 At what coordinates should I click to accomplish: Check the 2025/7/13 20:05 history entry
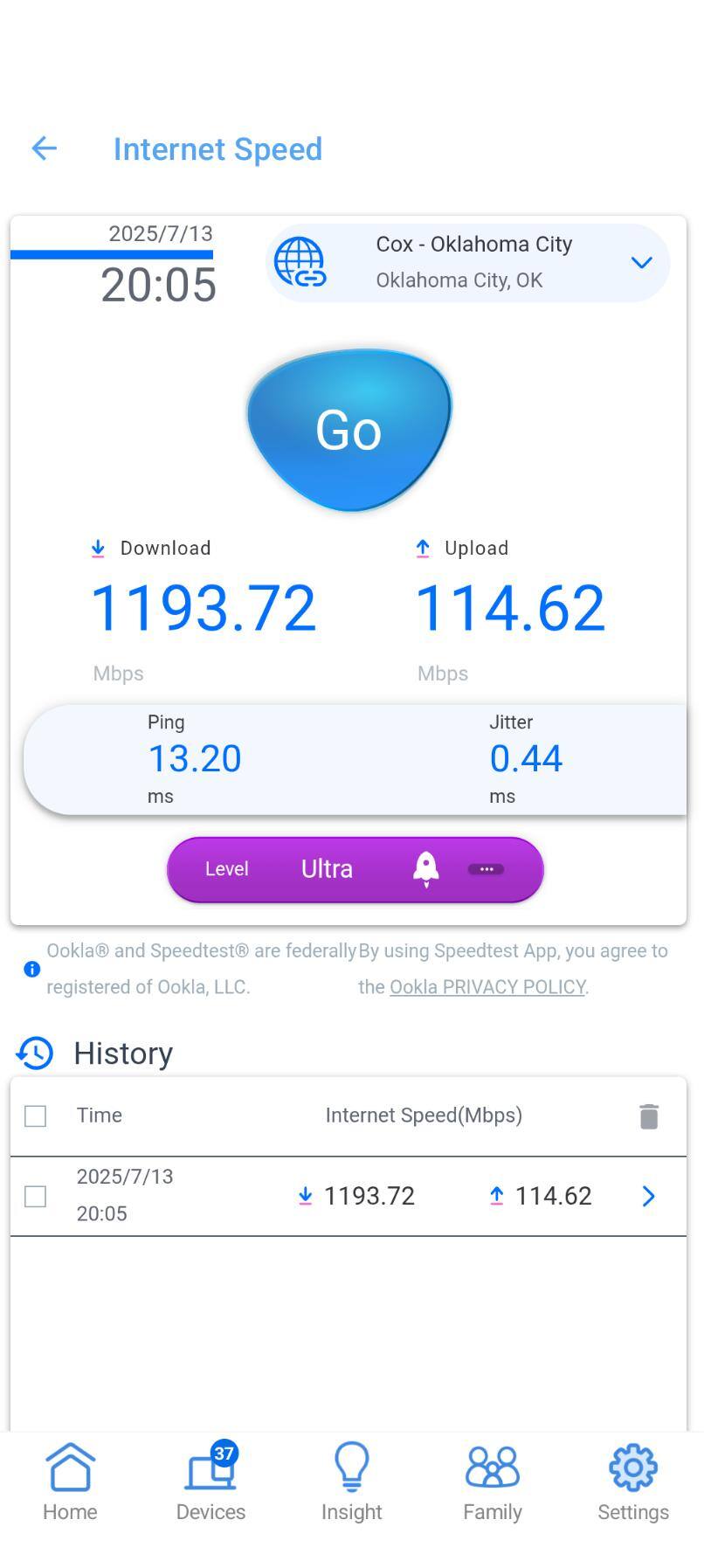(36, 1196)
